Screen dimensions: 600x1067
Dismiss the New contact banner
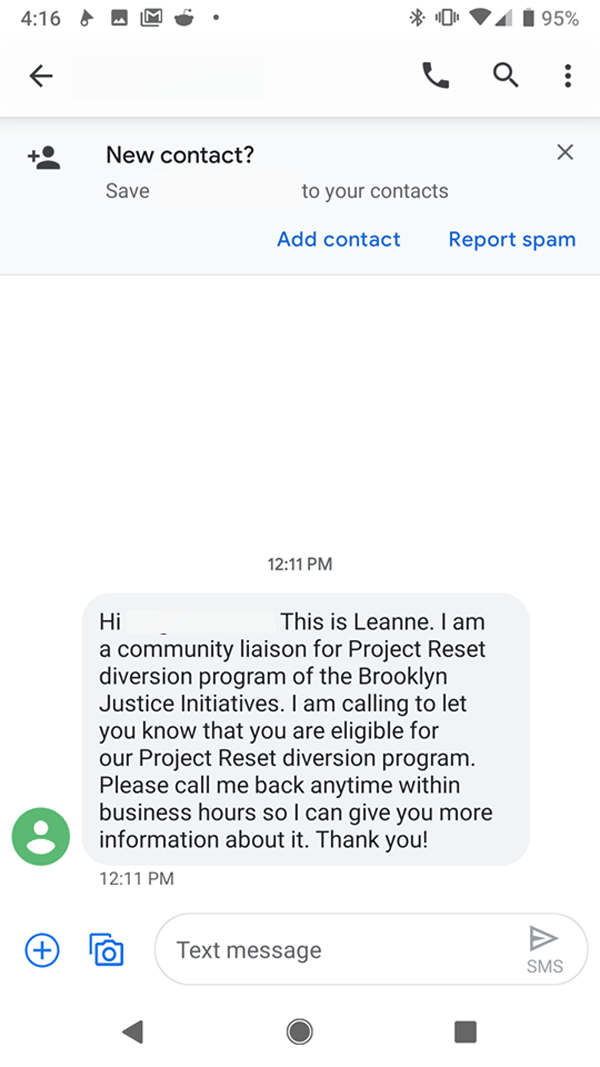coord(565,152)
